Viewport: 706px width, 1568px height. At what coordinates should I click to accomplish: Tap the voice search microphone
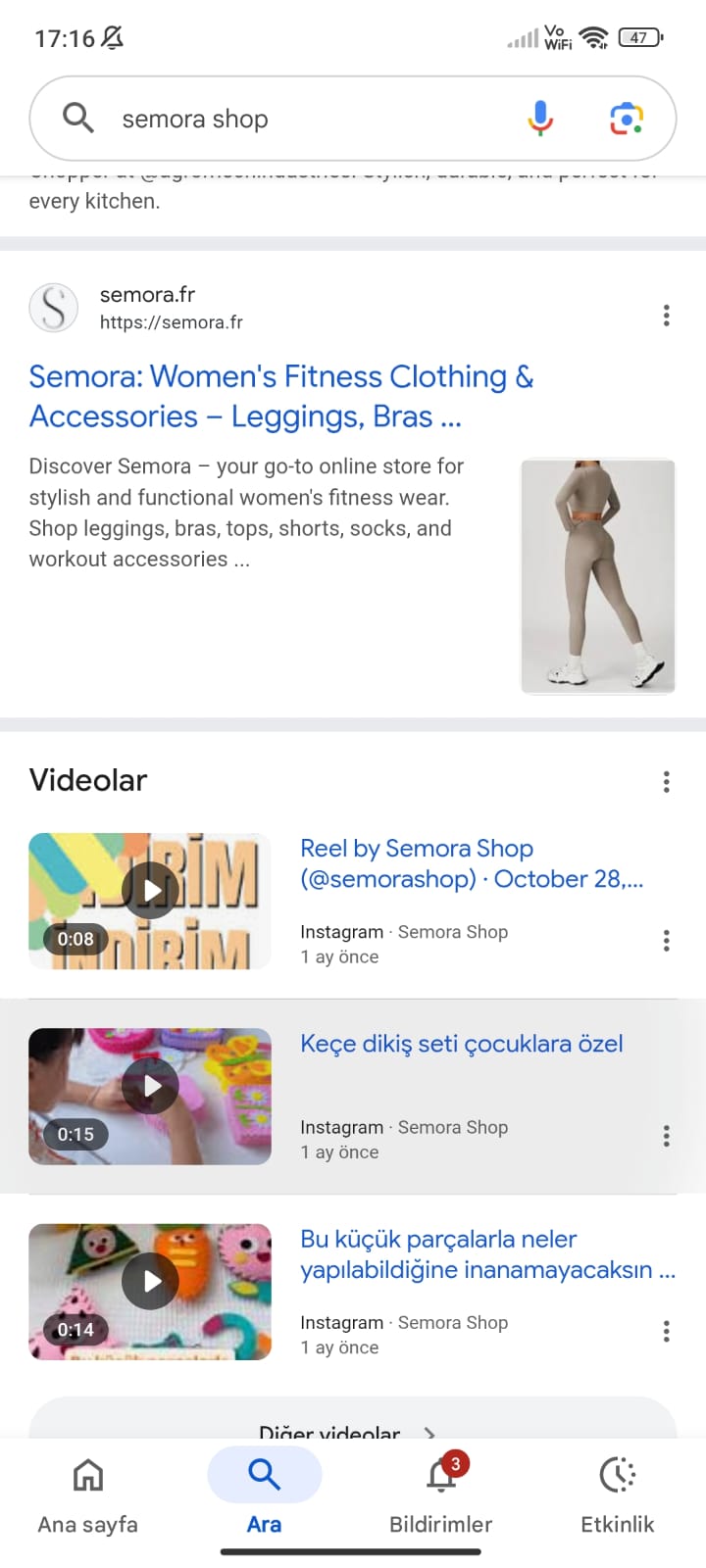540,119
